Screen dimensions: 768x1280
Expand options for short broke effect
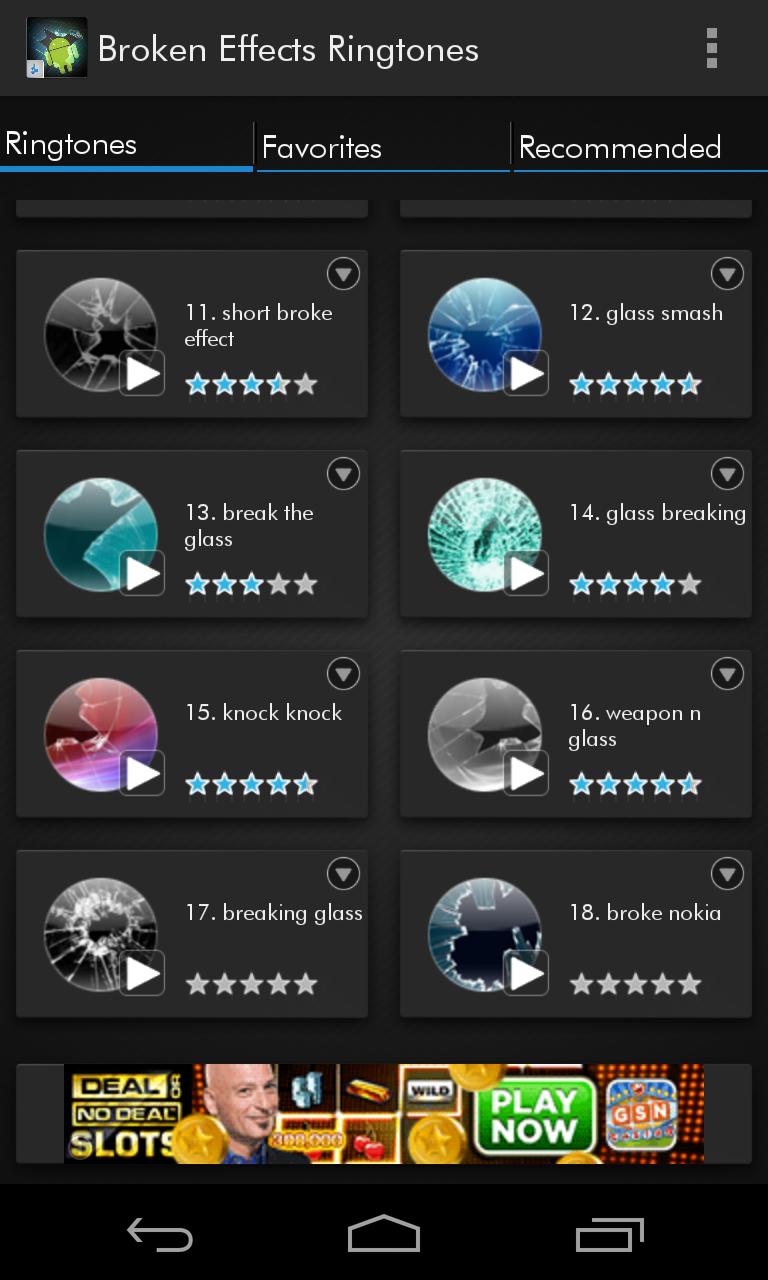pyautogui.click(x=343, y=273)
